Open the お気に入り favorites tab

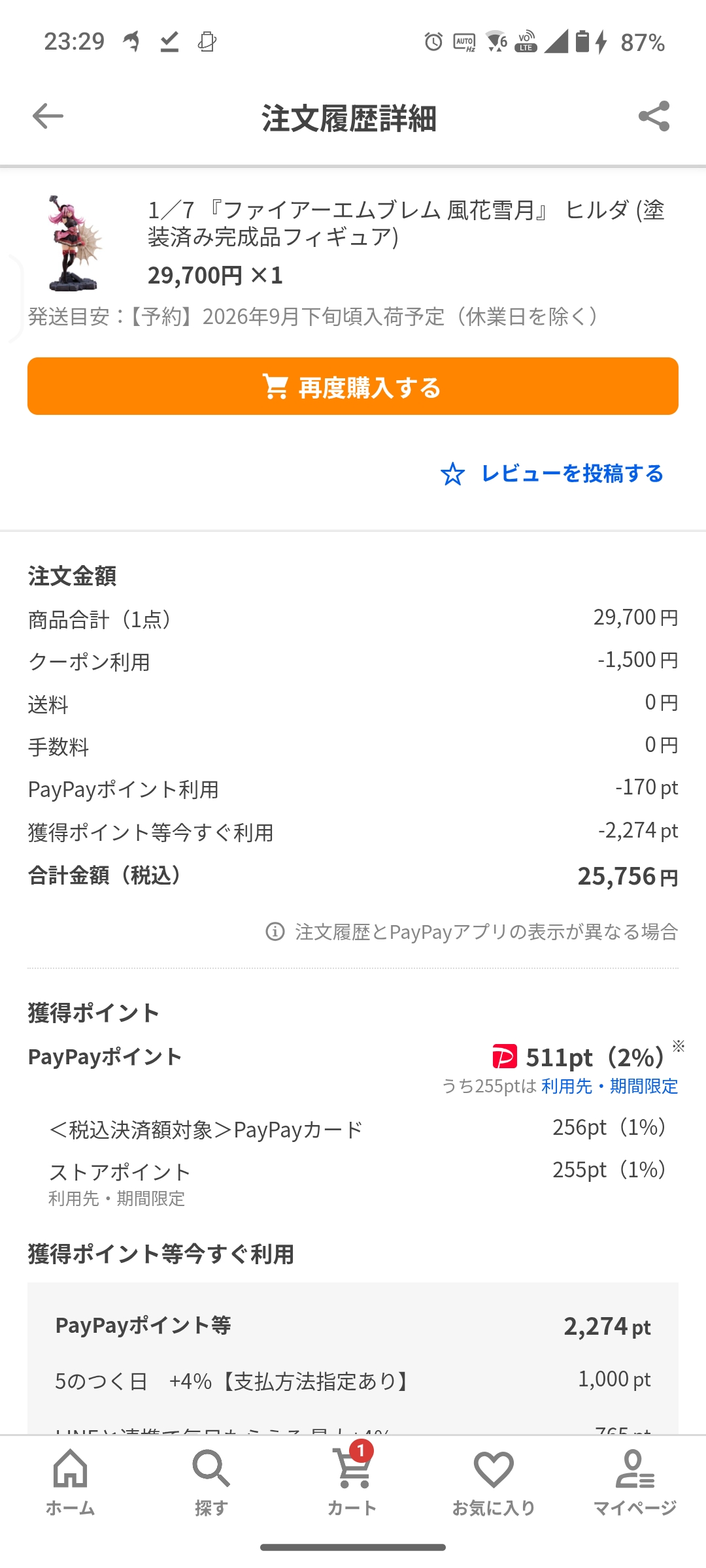494,1482
